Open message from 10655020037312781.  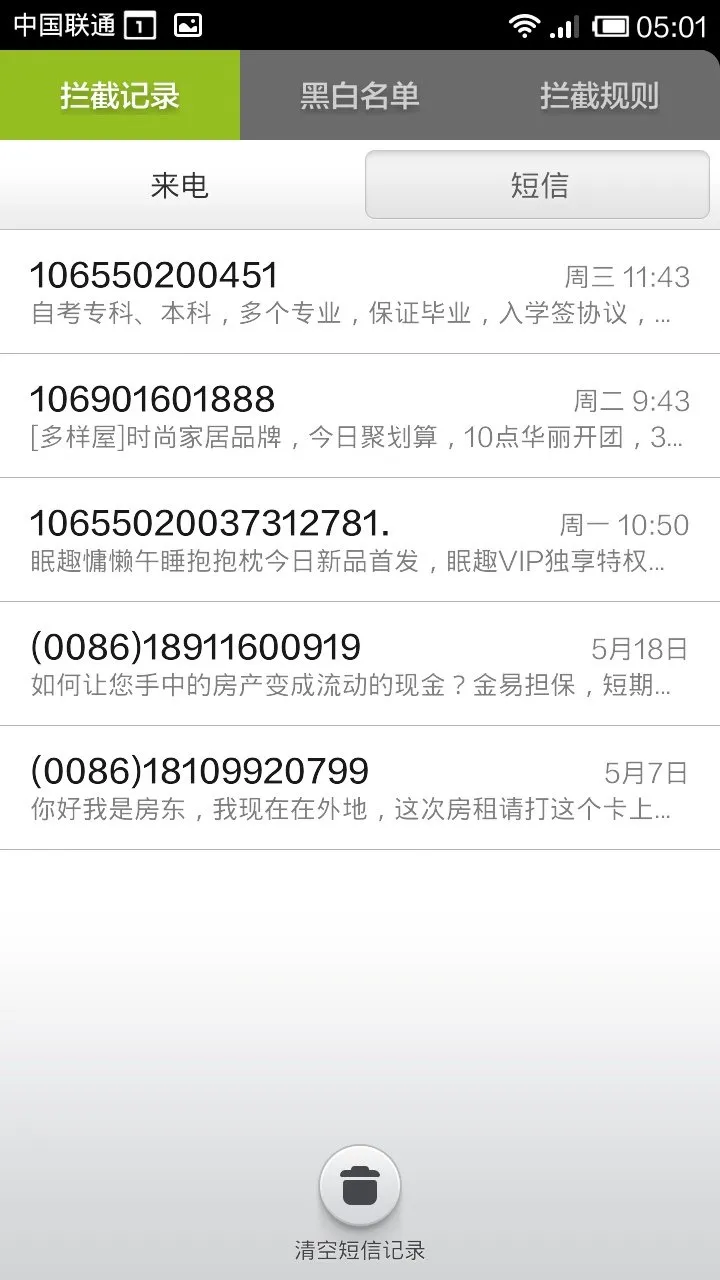[x=360, y=540]
